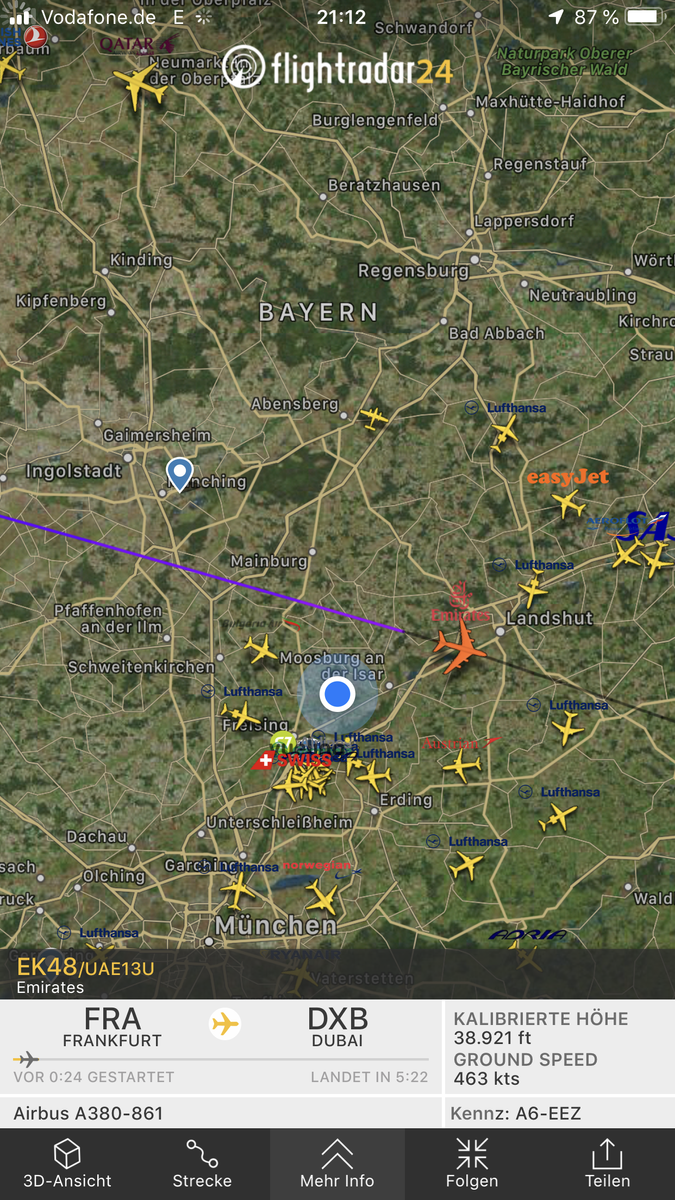Tap the easyJet plane on the map
This screenshot has height=1200, width=675.
point(569,503)
